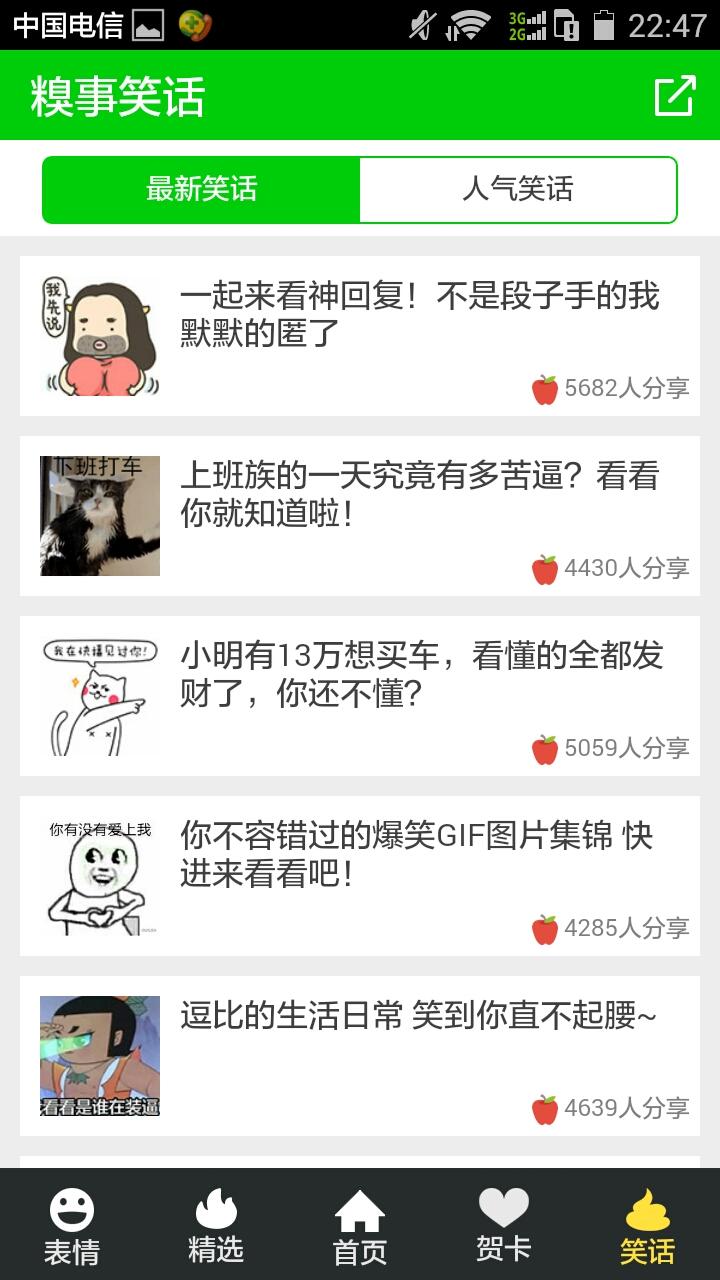Go to the 表情 tab

point(72,1225)
